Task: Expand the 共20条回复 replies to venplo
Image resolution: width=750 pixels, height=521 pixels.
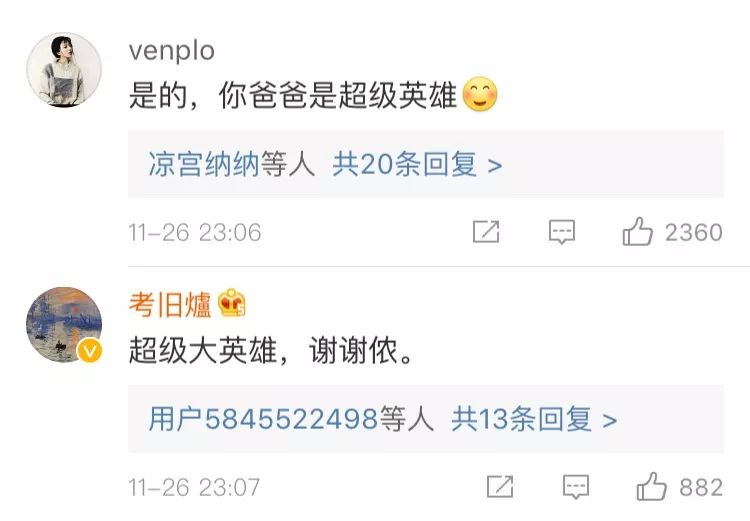Action: click(x=417, y=164)
